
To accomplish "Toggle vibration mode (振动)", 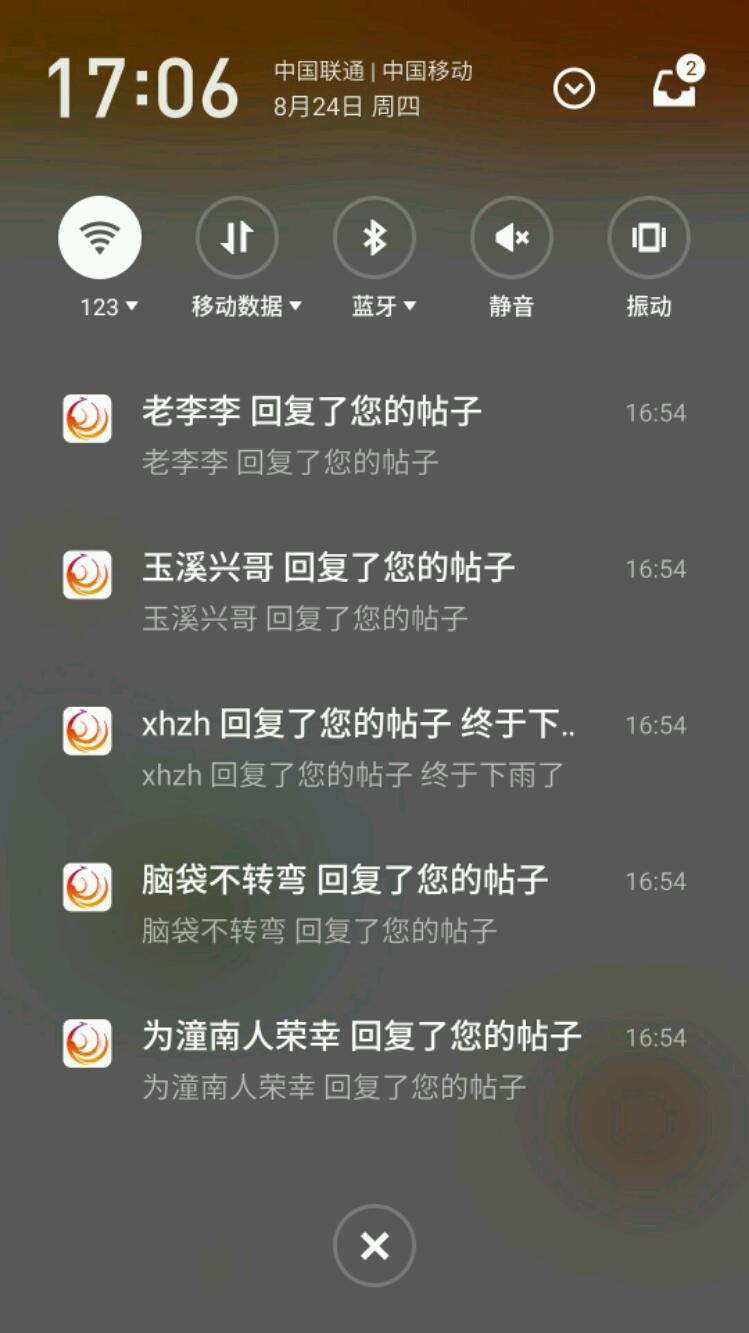I will click(x=649, y=238).
